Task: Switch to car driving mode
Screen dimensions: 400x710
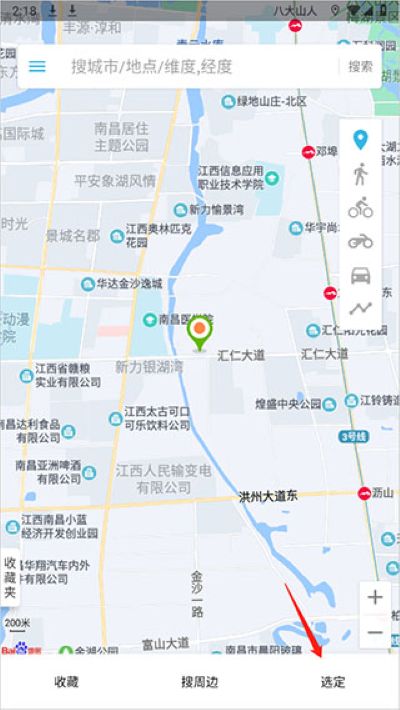Action: (361, 275)
